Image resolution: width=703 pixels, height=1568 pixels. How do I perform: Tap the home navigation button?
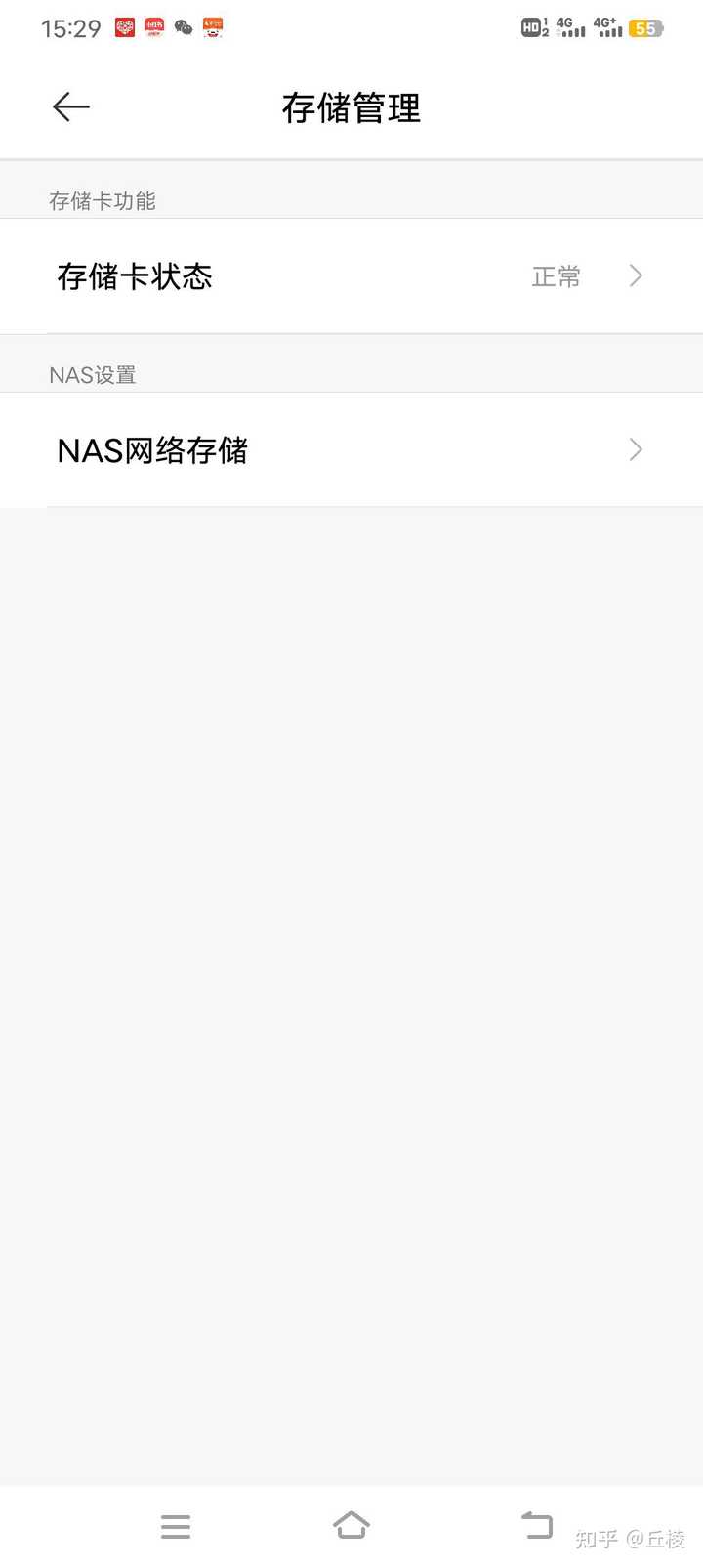351,1525
